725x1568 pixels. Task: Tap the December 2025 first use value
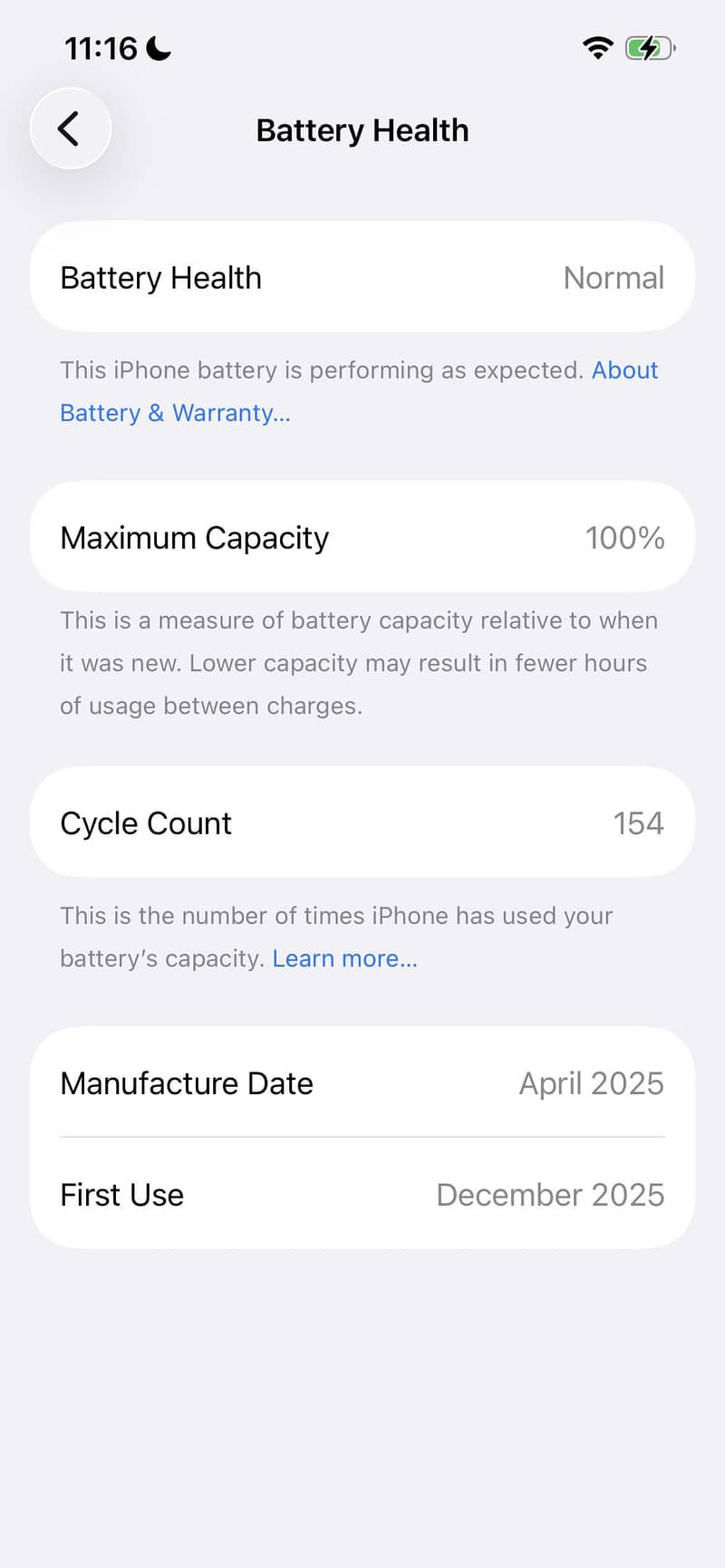click(x=550, y=1195)
